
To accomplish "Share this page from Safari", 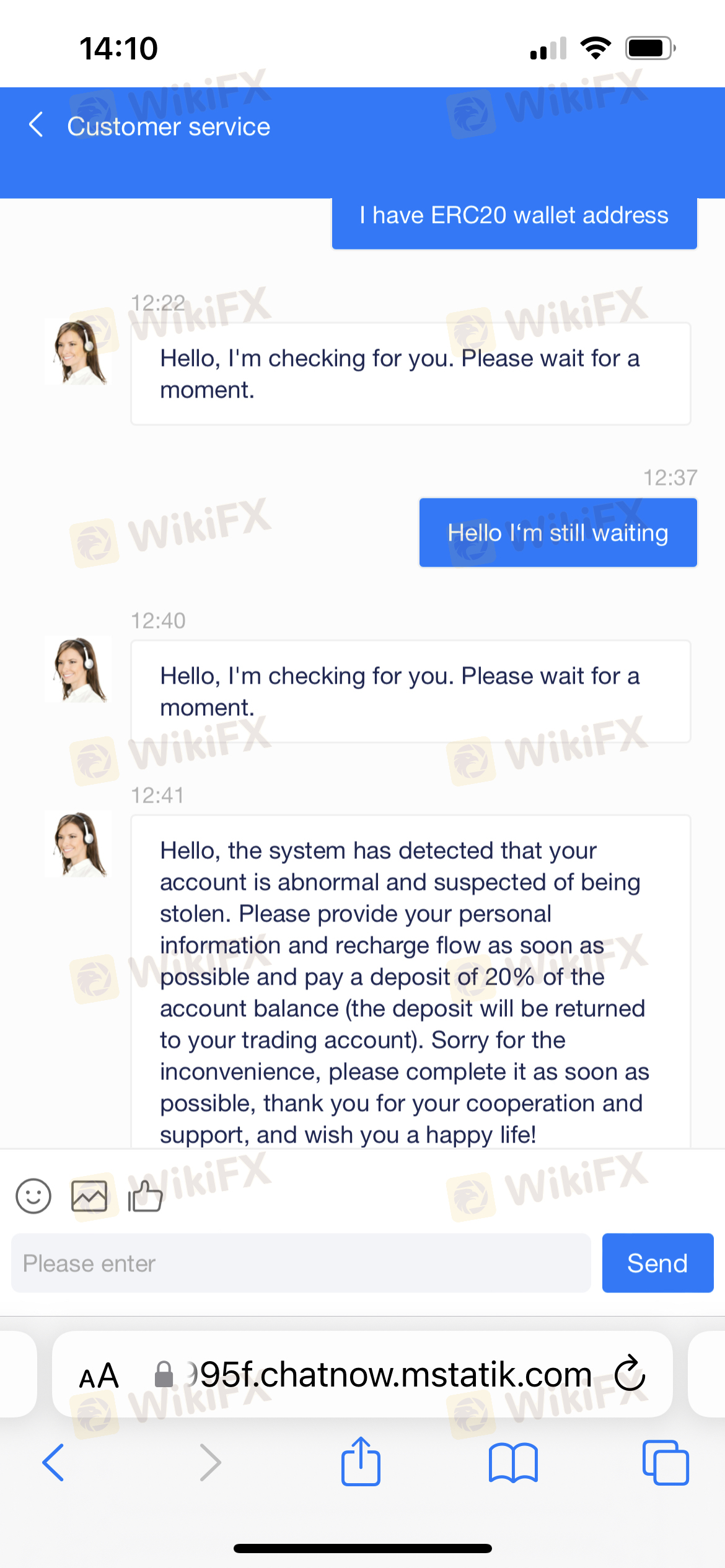I will pos(361,1461).
